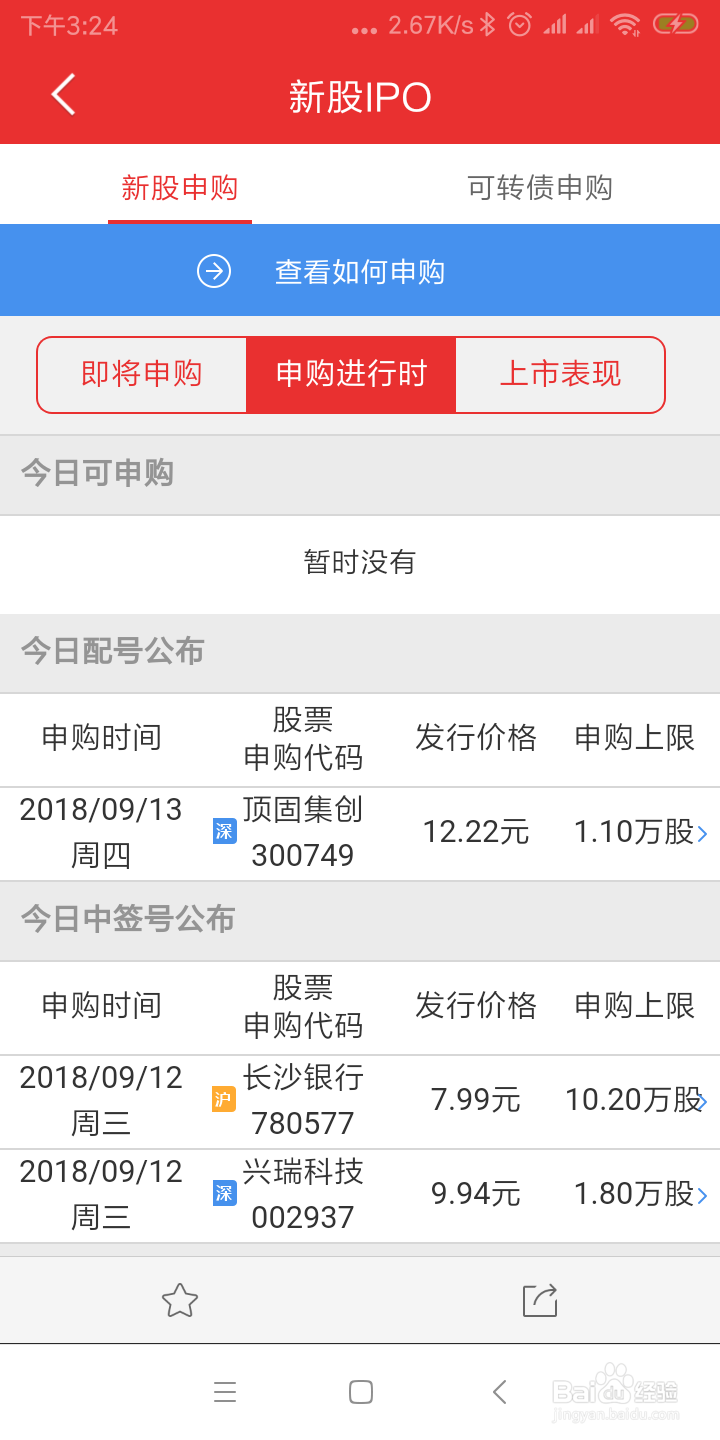Switch to the 可转债申购 tab
The width and height of the screenshot is (720, 1440).
540,188
